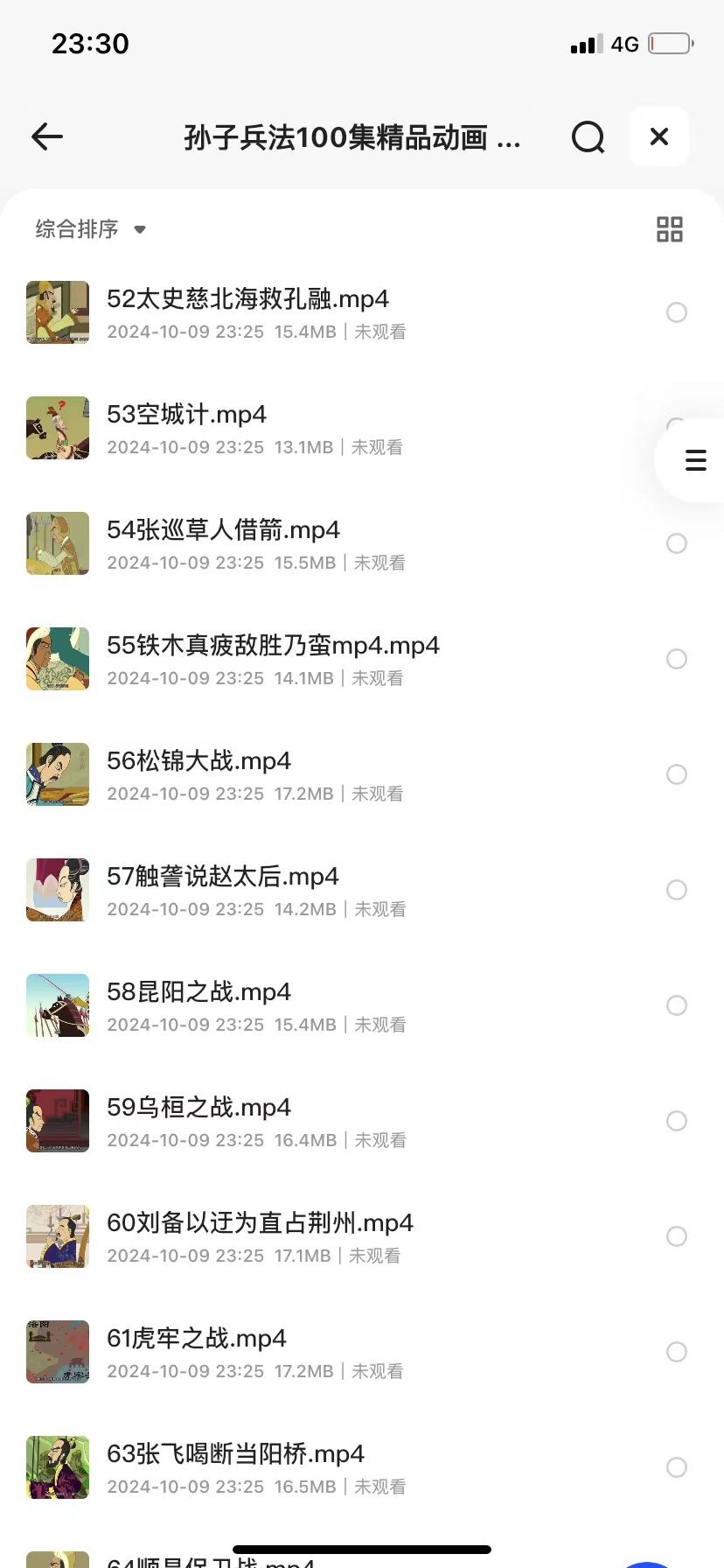
Task: Open 54张巡草人借箭.mp4
Action: [x=223, y=530]
